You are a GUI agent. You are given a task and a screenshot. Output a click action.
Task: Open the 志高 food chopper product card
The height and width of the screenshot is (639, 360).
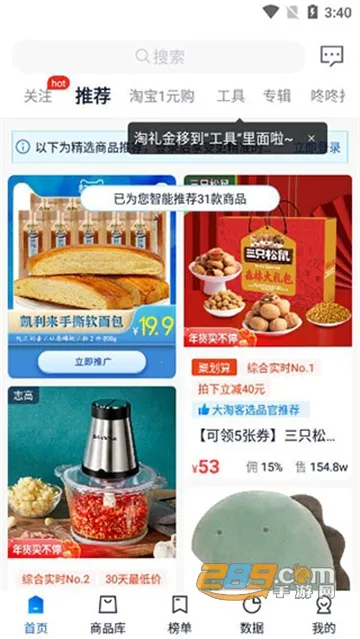pyautogui.click(x=92, y=487)
